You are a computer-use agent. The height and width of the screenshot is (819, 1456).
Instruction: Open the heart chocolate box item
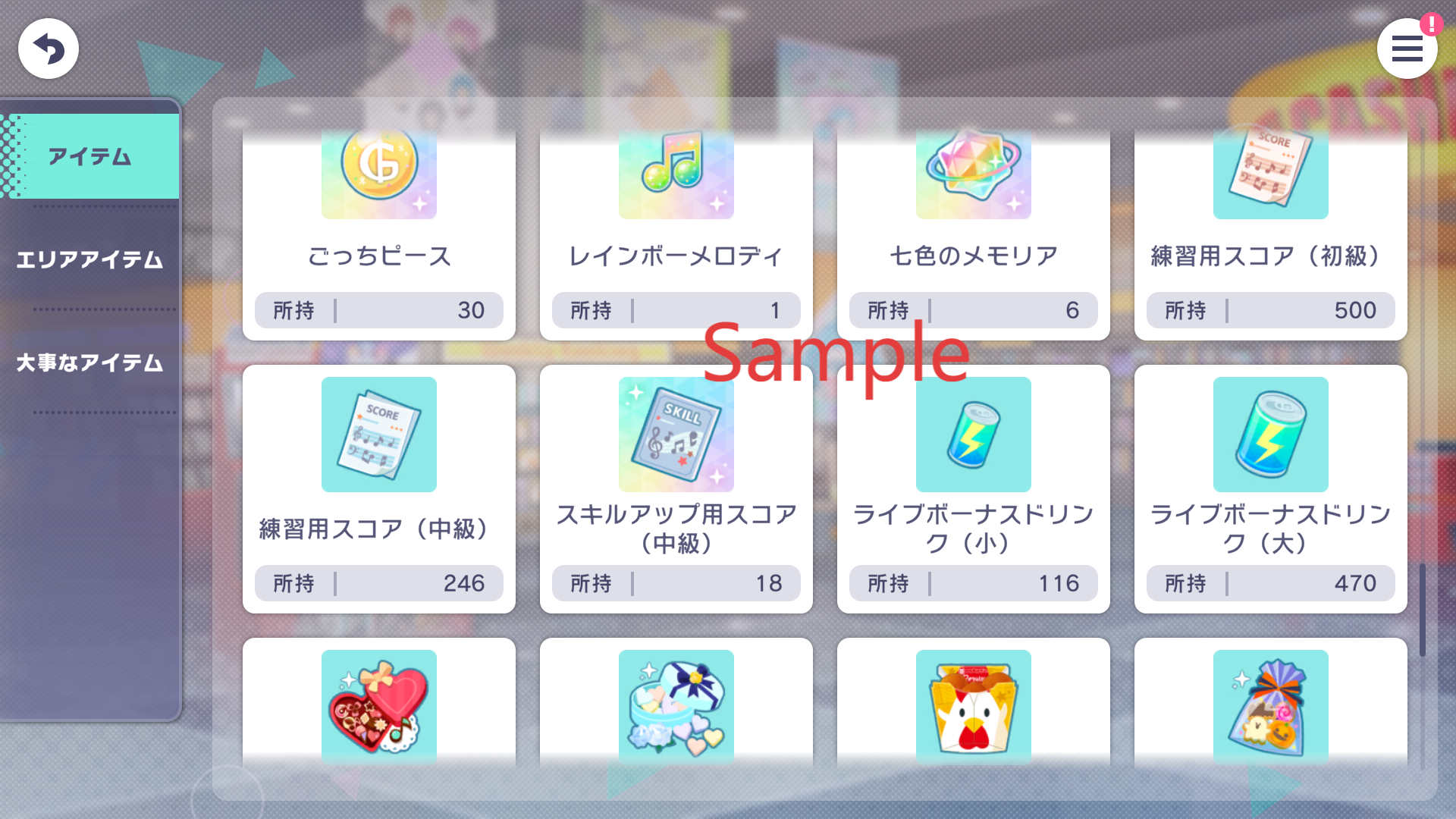click(x=378, y=705)
